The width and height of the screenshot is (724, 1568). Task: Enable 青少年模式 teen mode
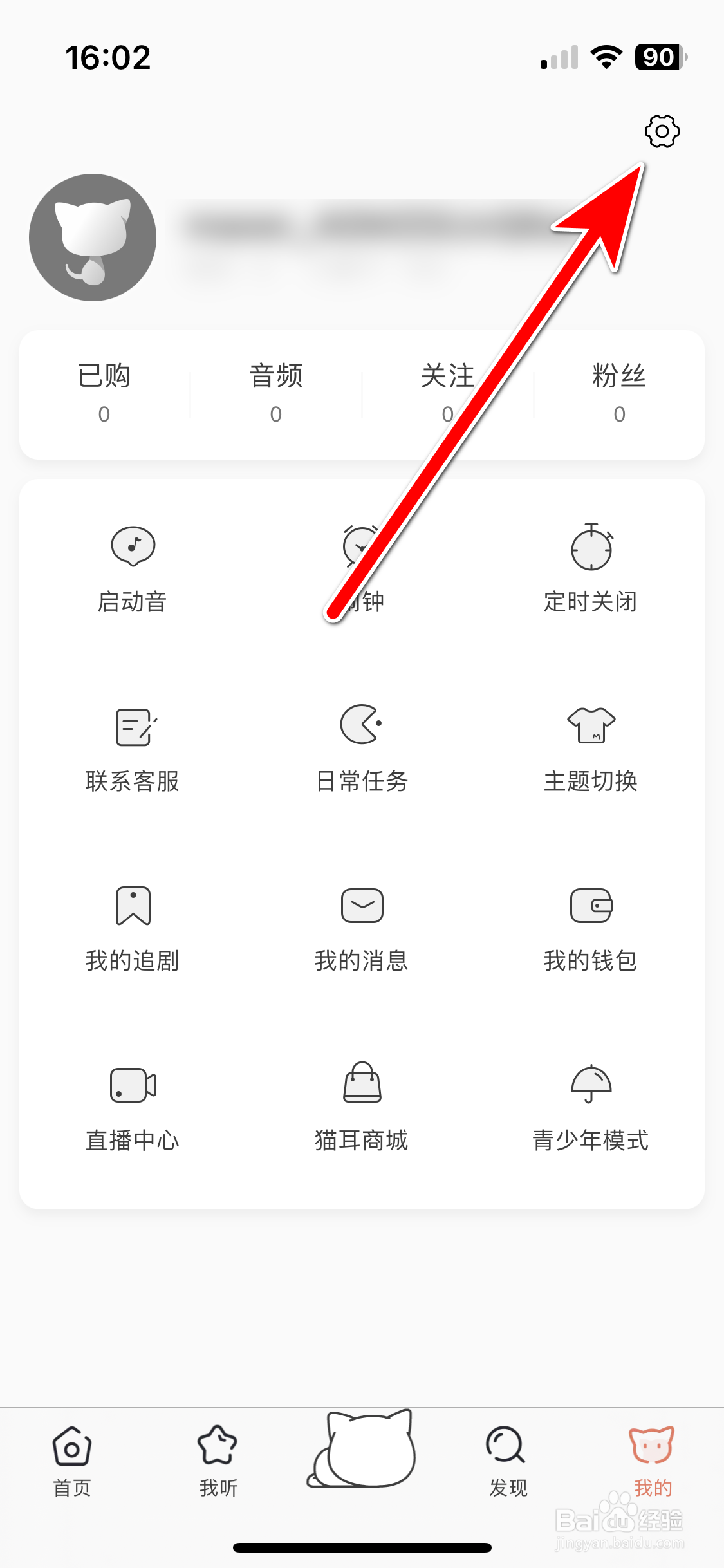[x=590, y=1107]
